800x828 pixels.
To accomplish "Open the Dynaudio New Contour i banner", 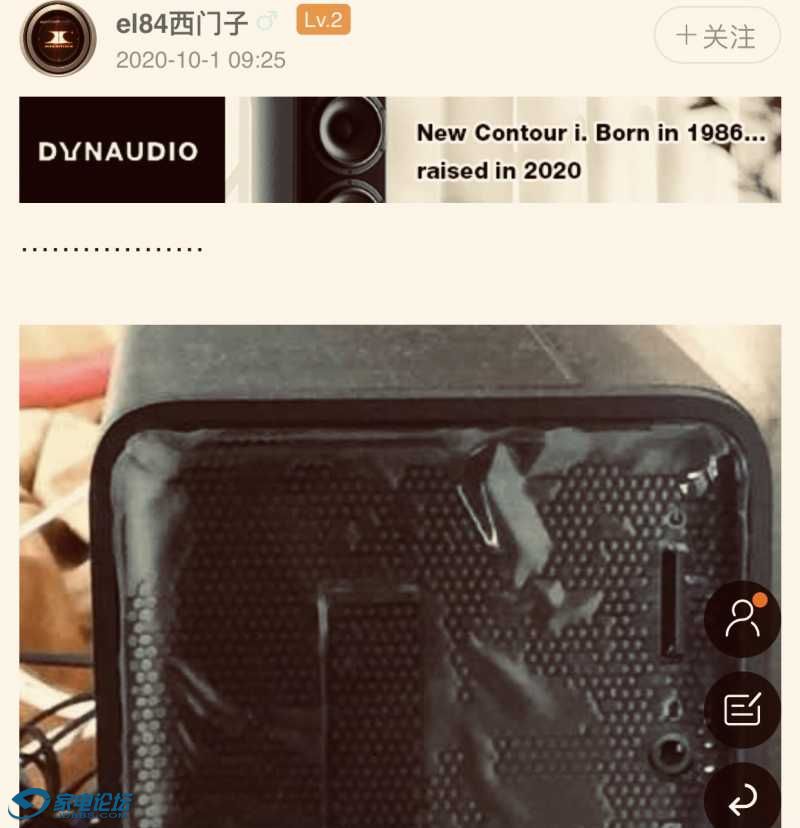I will 400,150.
